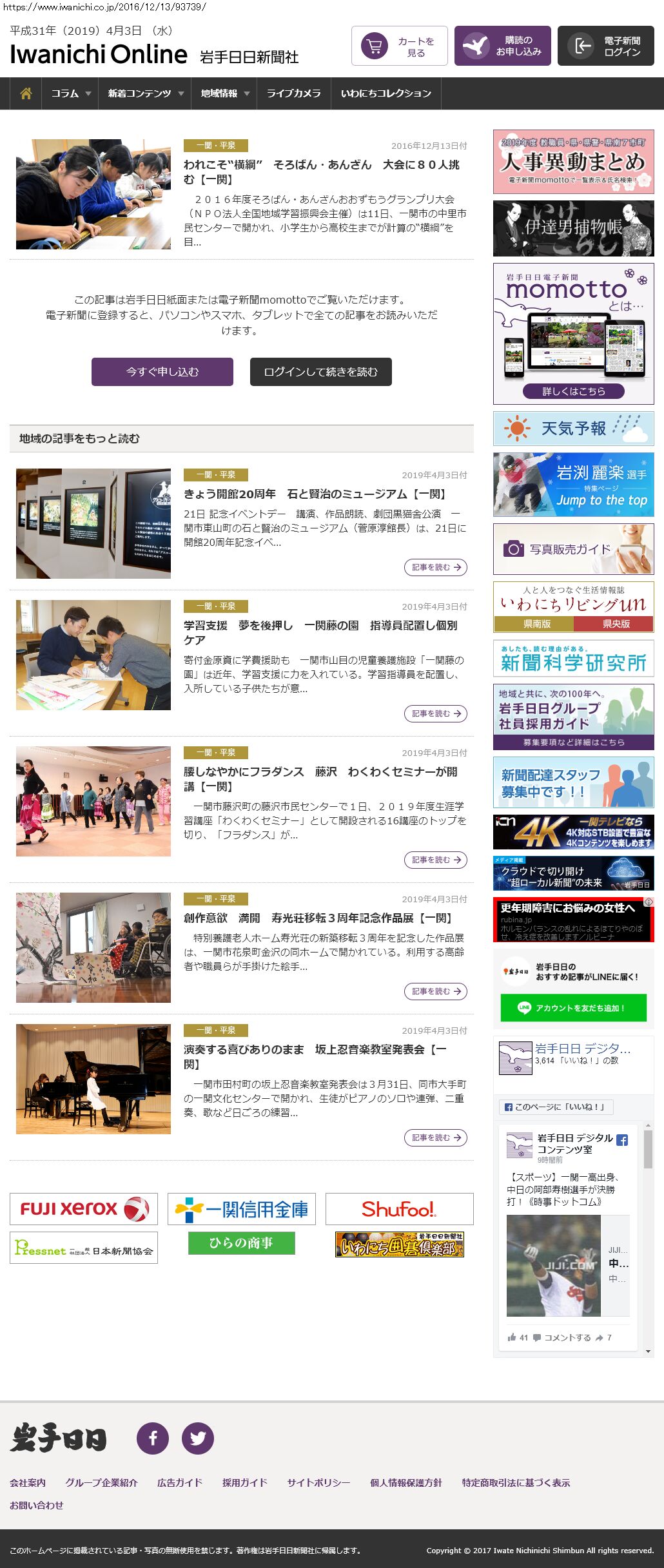Open the 写真販売ガイド banner
Viewport: 664px width, 1568px height.
click(x=574, y=549)
